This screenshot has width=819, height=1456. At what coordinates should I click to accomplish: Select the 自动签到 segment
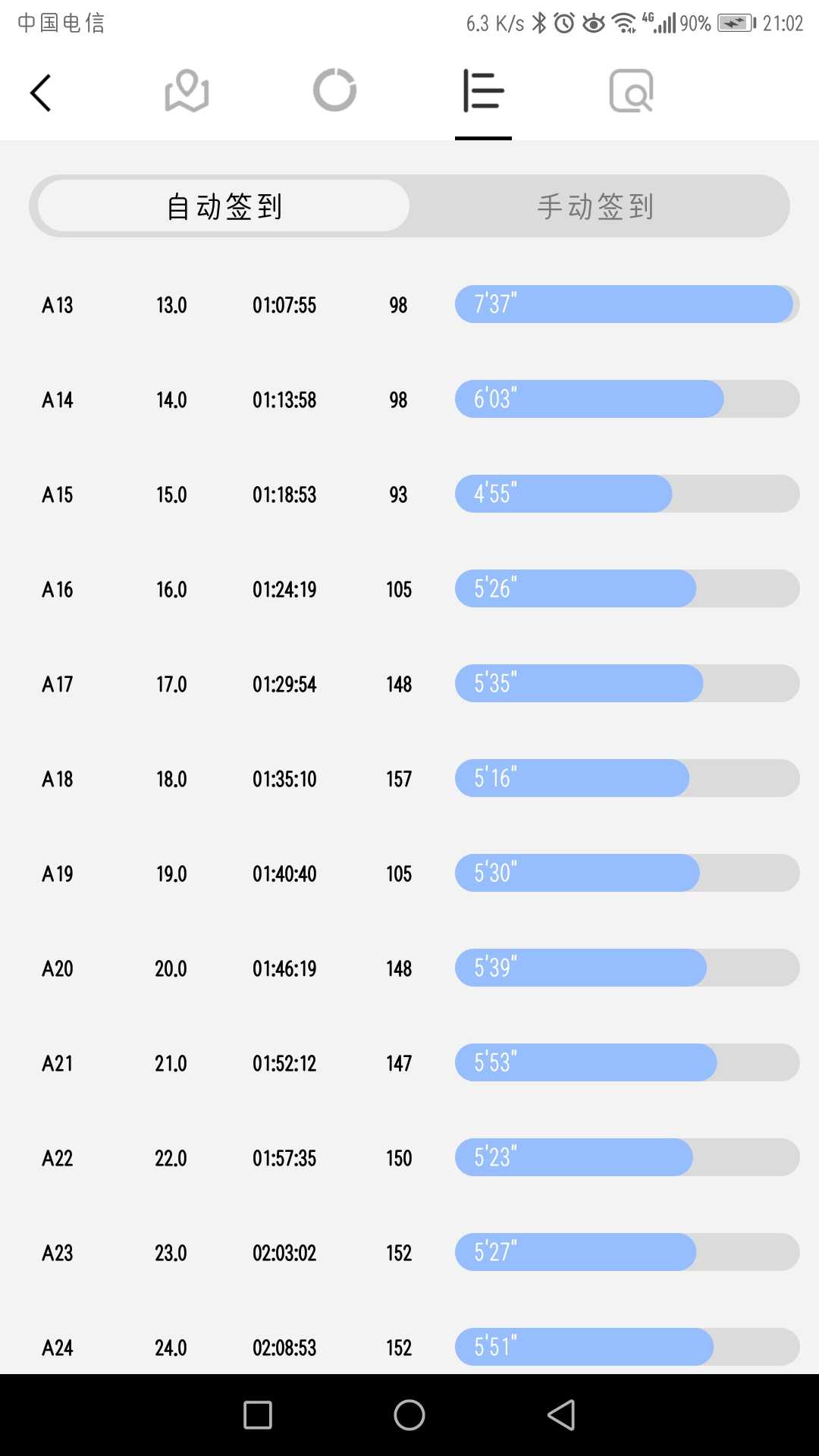click(x=224, y=206)
